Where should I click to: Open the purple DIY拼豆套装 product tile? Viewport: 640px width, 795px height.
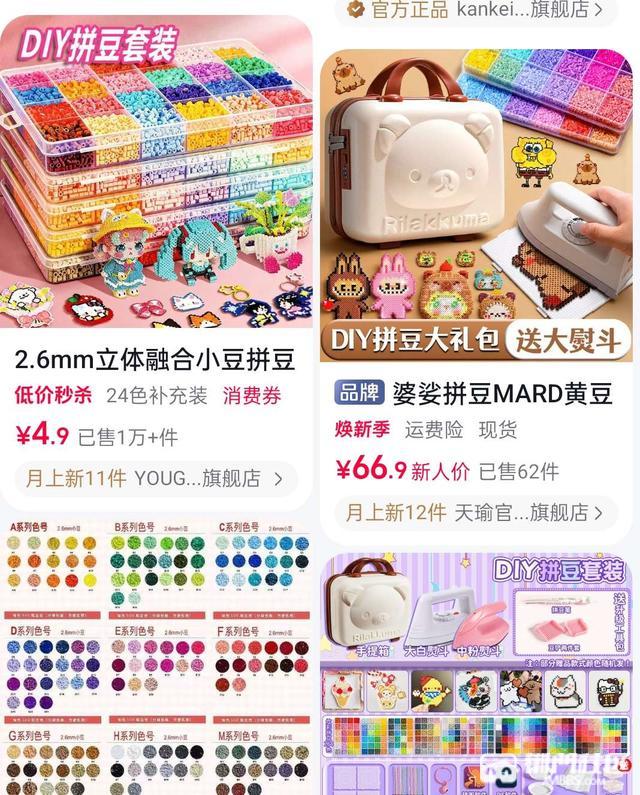coord(478,675)
